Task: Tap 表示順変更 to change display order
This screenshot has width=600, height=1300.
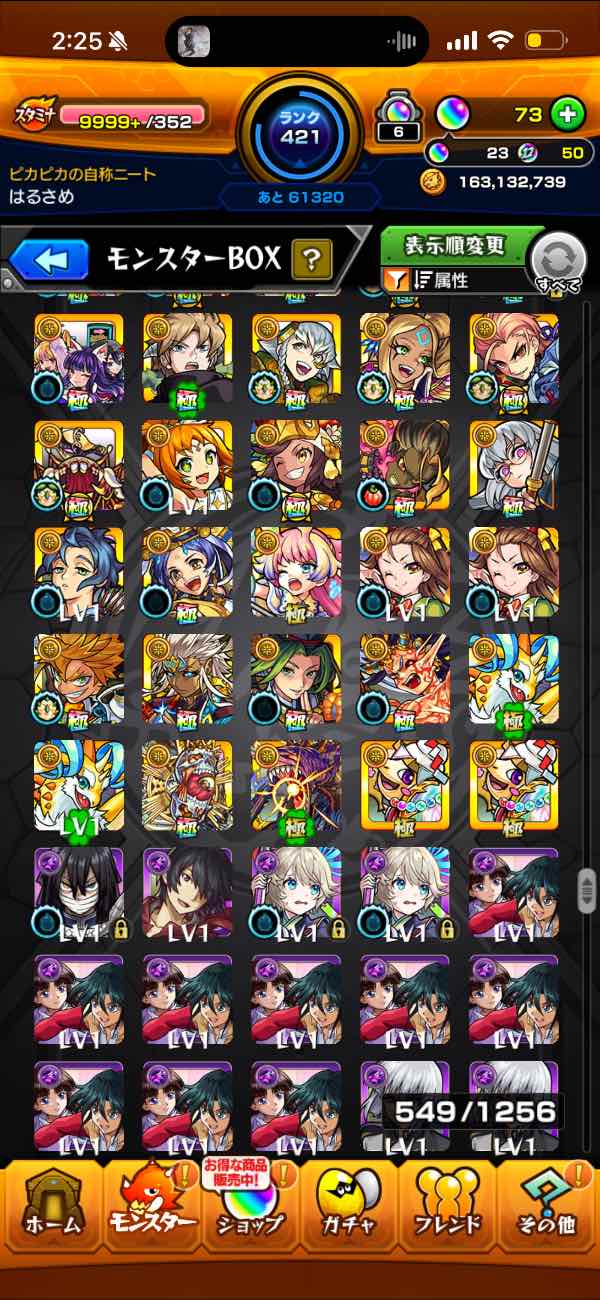Action: (455, 246)
